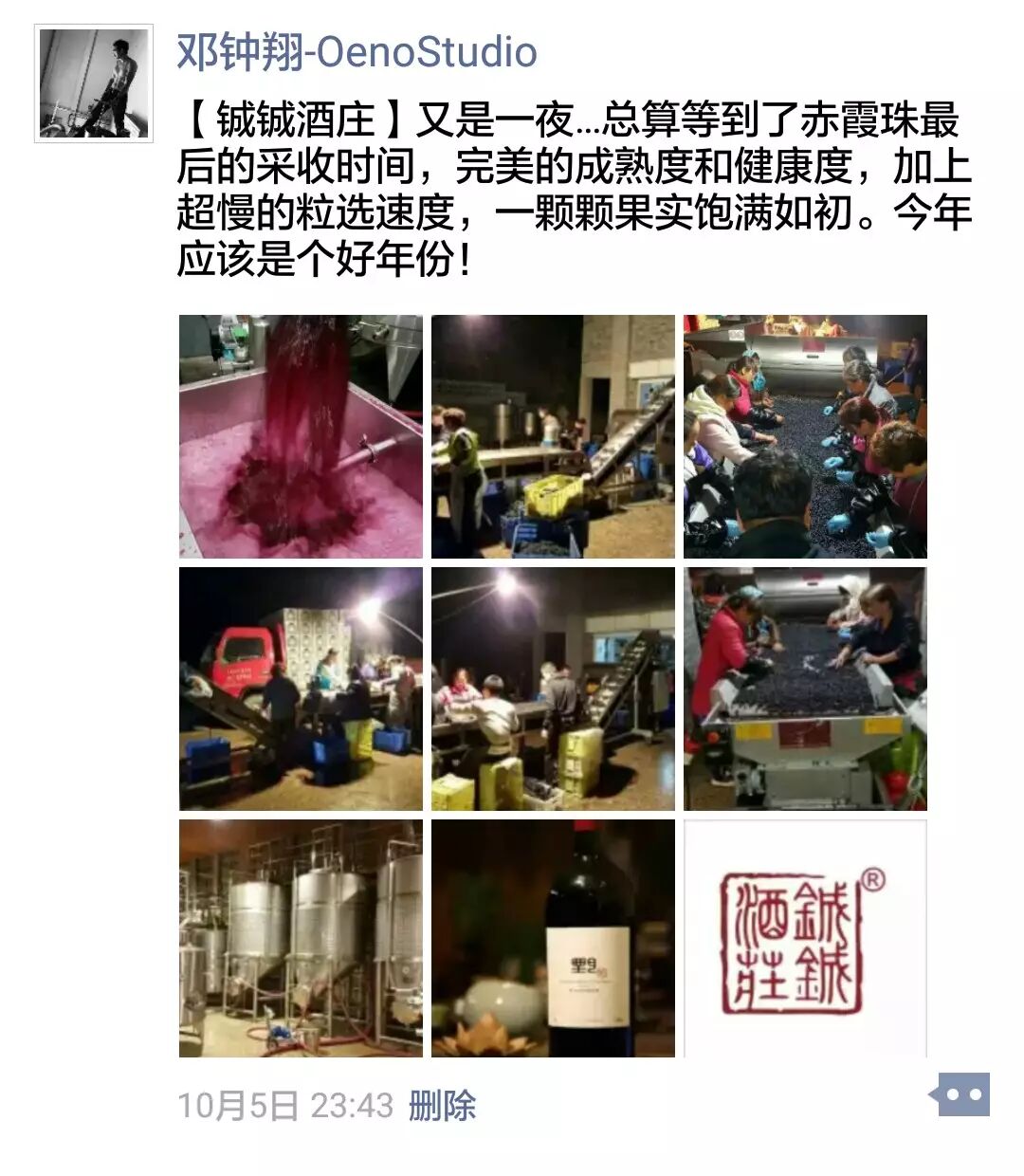Screen dimensions: 1024x1176
Task: Tap 删除 to delete this post
Action: click(x=442, y=1106)
